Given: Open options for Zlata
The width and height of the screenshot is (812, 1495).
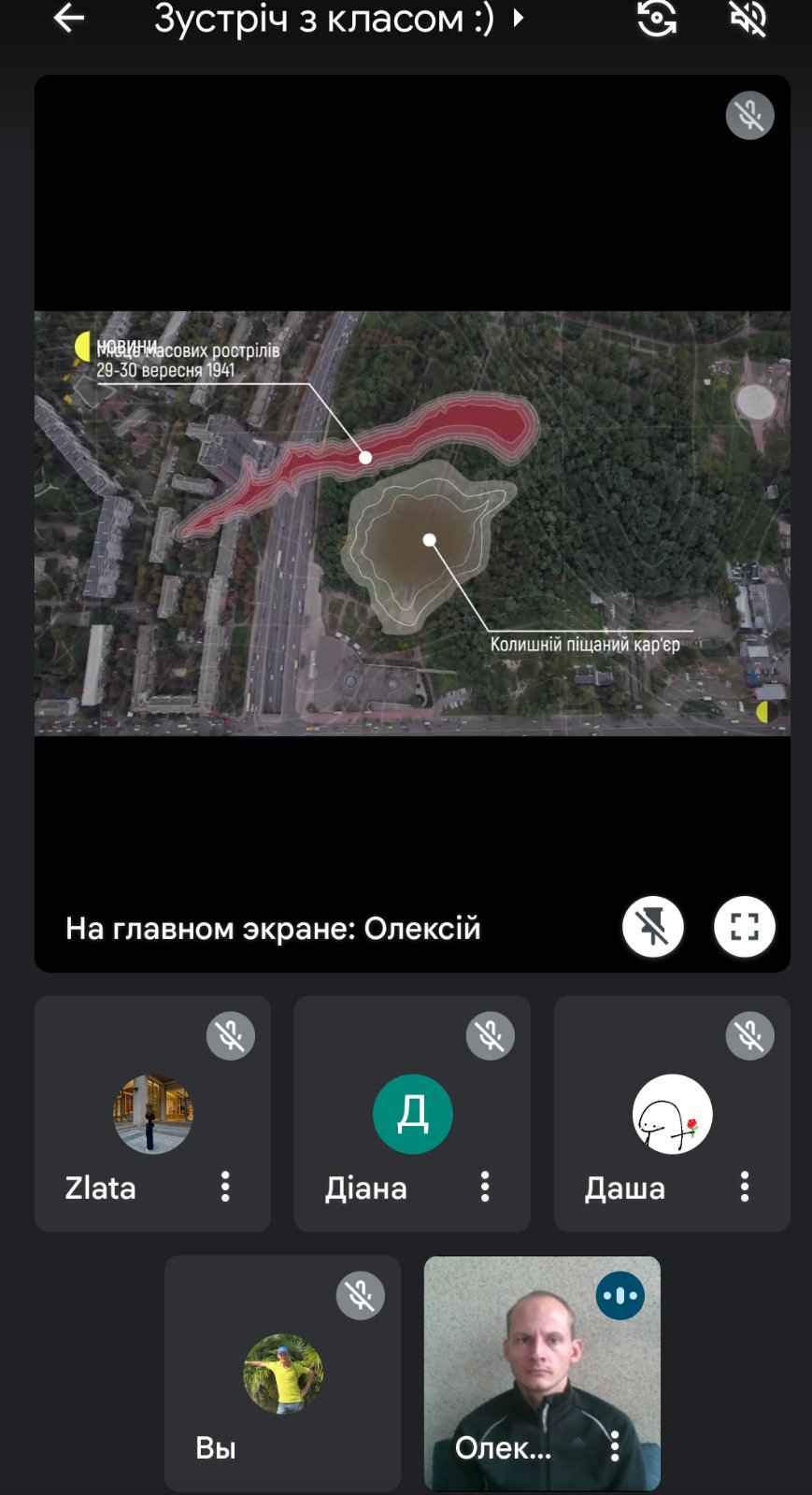Looking at the screenshot, I should click(x=225, y=1187).
